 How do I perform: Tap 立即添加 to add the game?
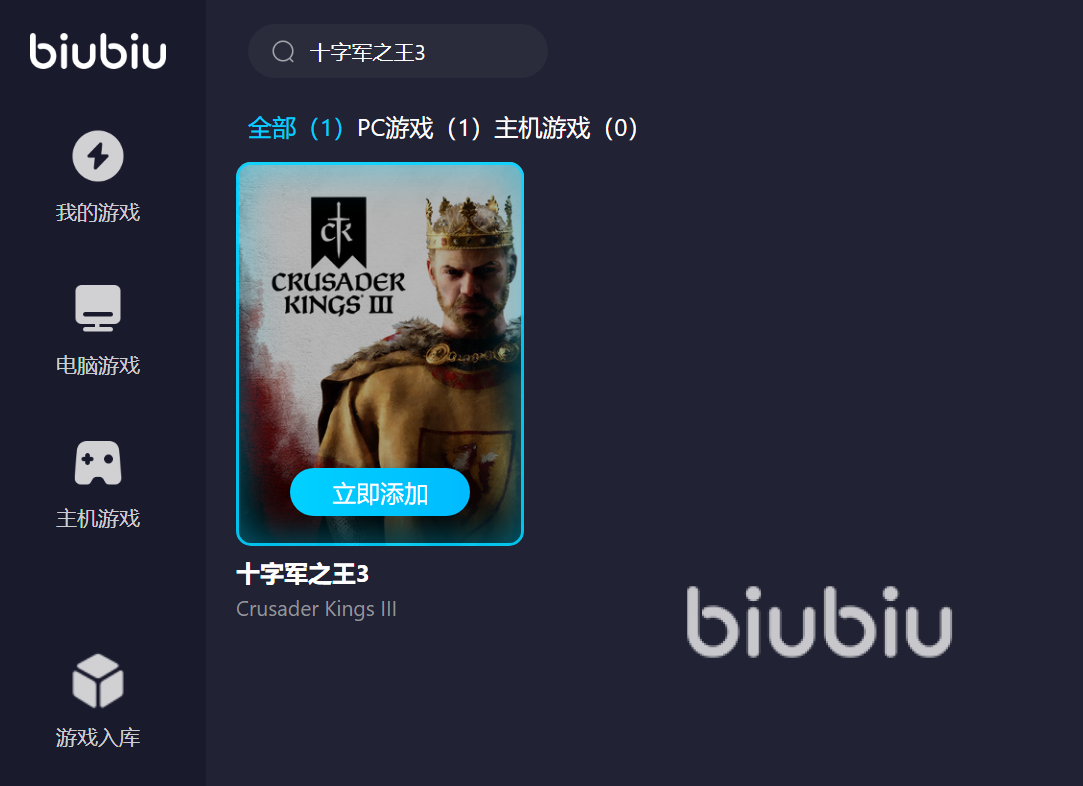380,493
